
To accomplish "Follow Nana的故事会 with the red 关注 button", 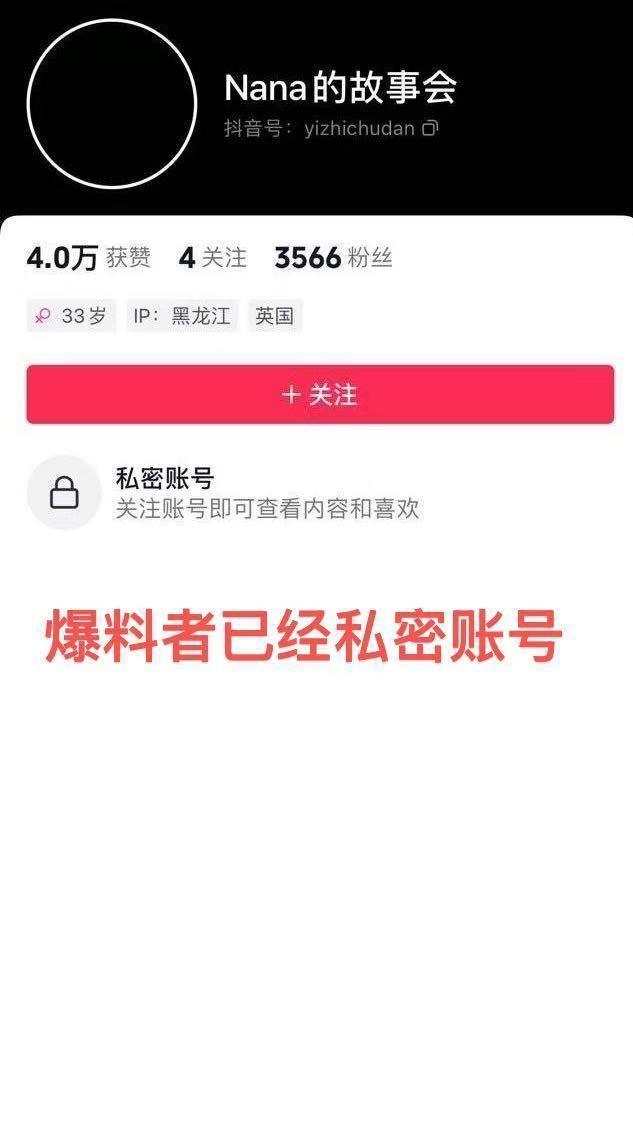I will coord(320,394).
